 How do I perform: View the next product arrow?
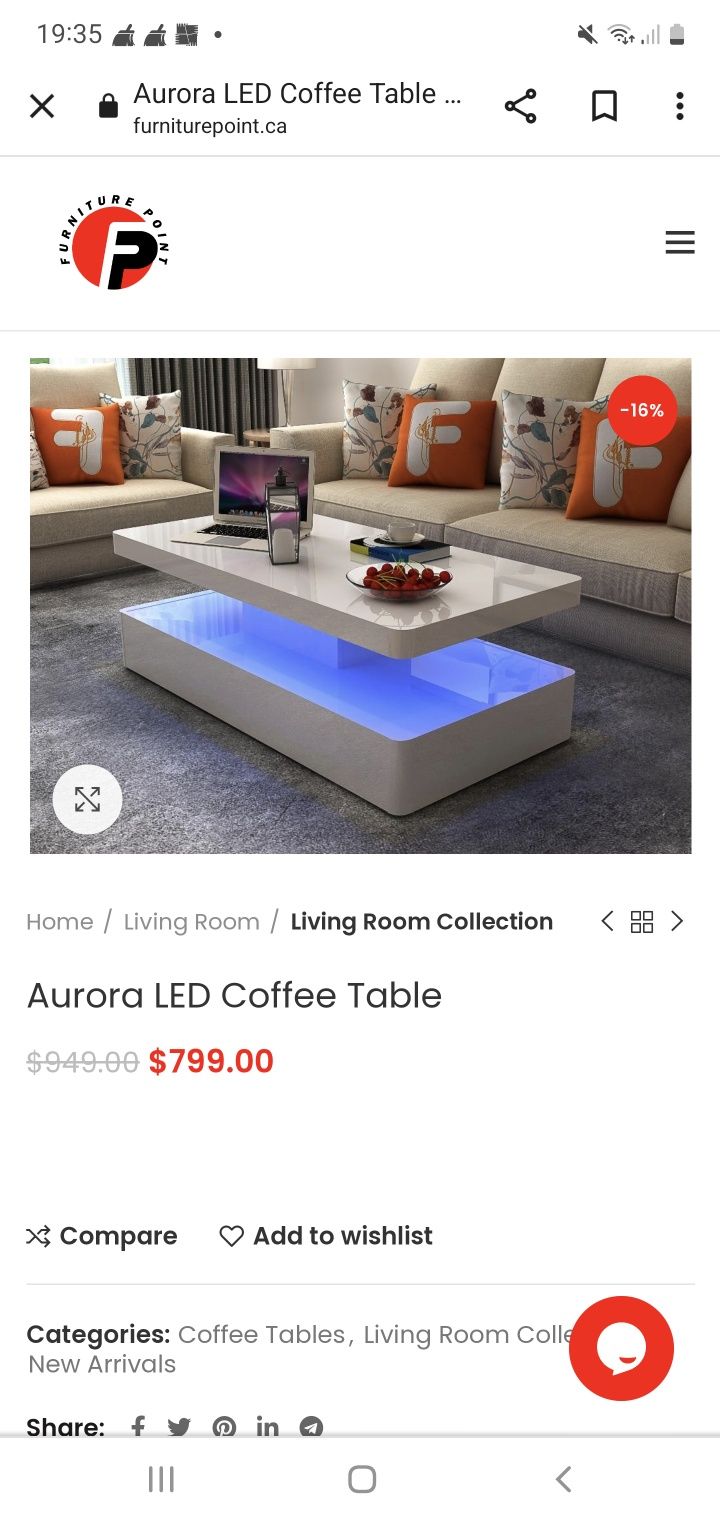[677, 921]
